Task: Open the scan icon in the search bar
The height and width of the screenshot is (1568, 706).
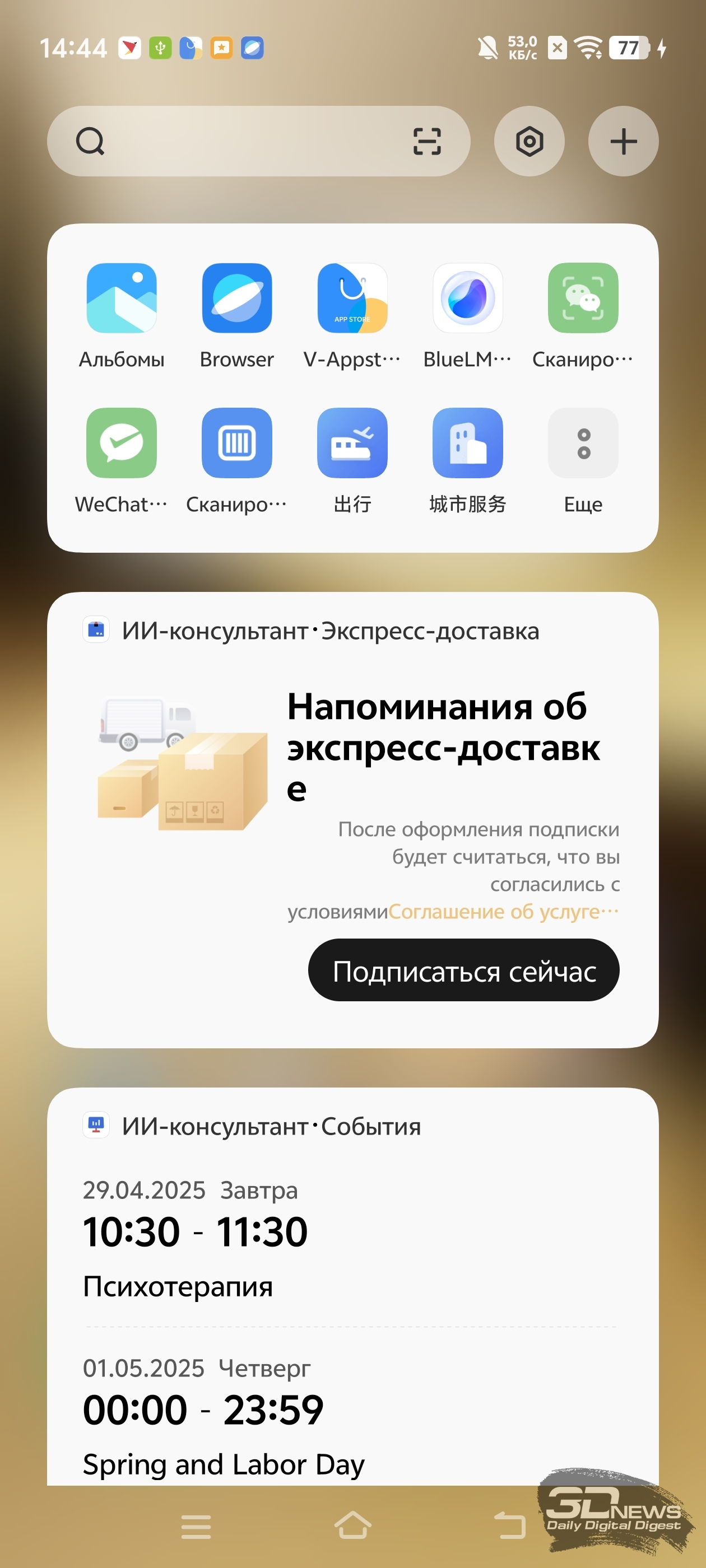Action: tap(427, 141)
